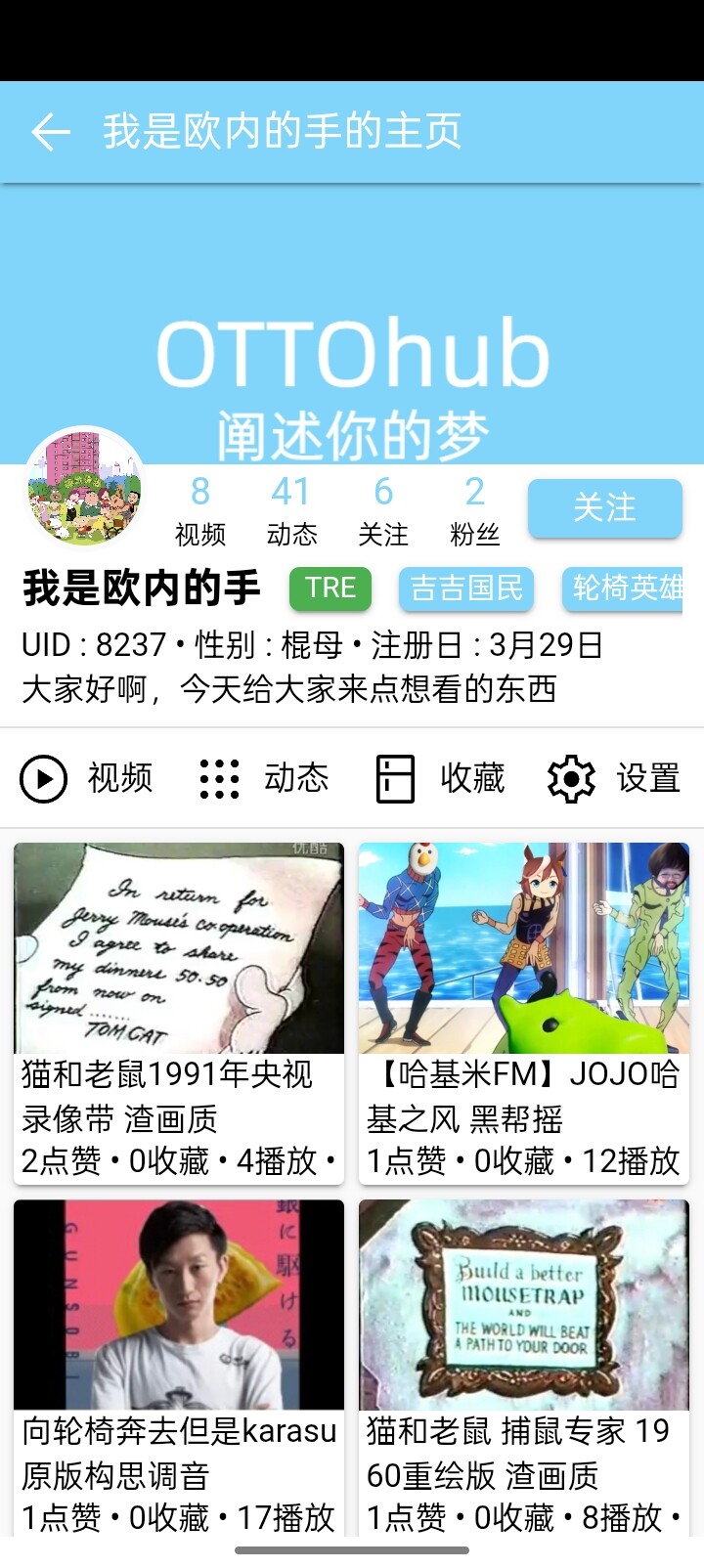
Task: Switch to the 动态 tab
Action: pos(264,778)
